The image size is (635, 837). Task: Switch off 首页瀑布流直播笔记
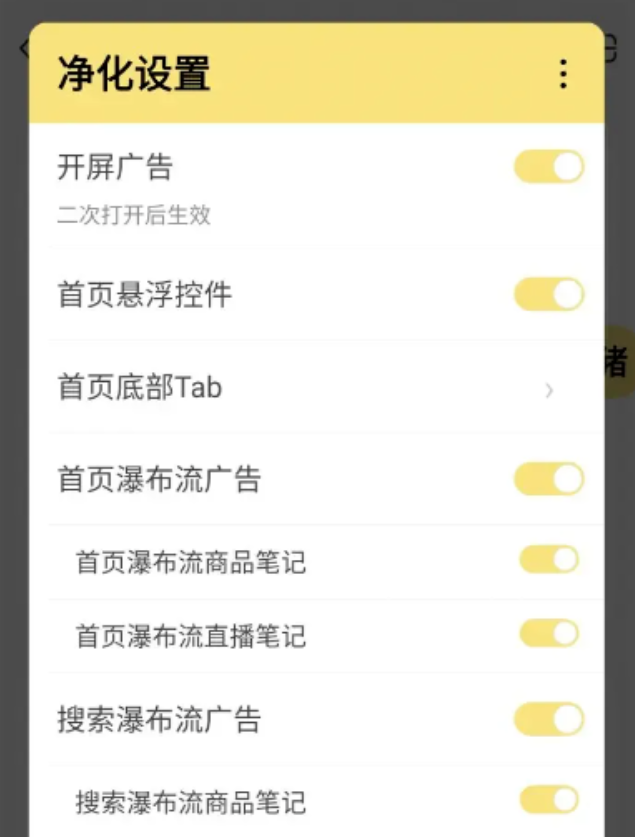coord(549,634)
